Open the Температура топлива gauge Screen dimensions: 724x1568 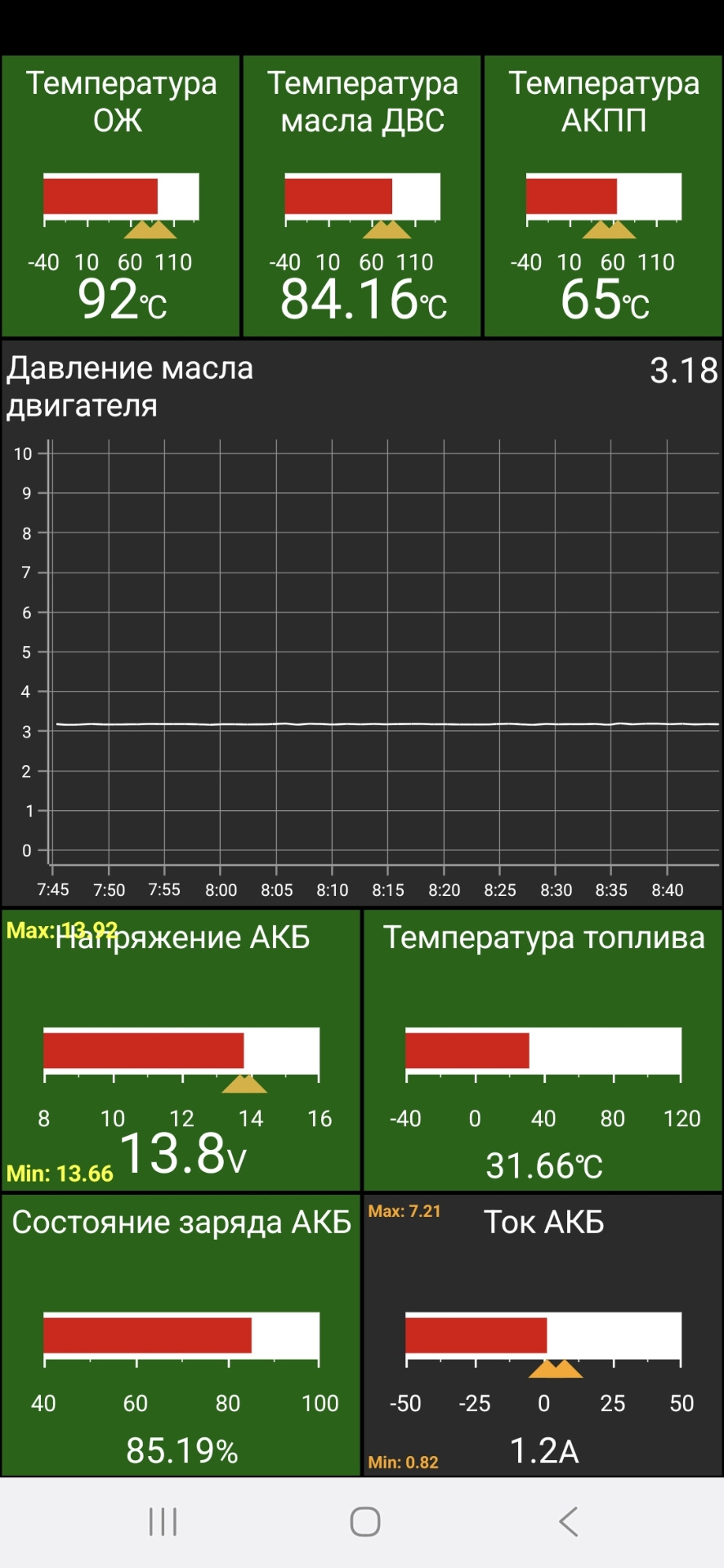click(x=543, y=1050)
